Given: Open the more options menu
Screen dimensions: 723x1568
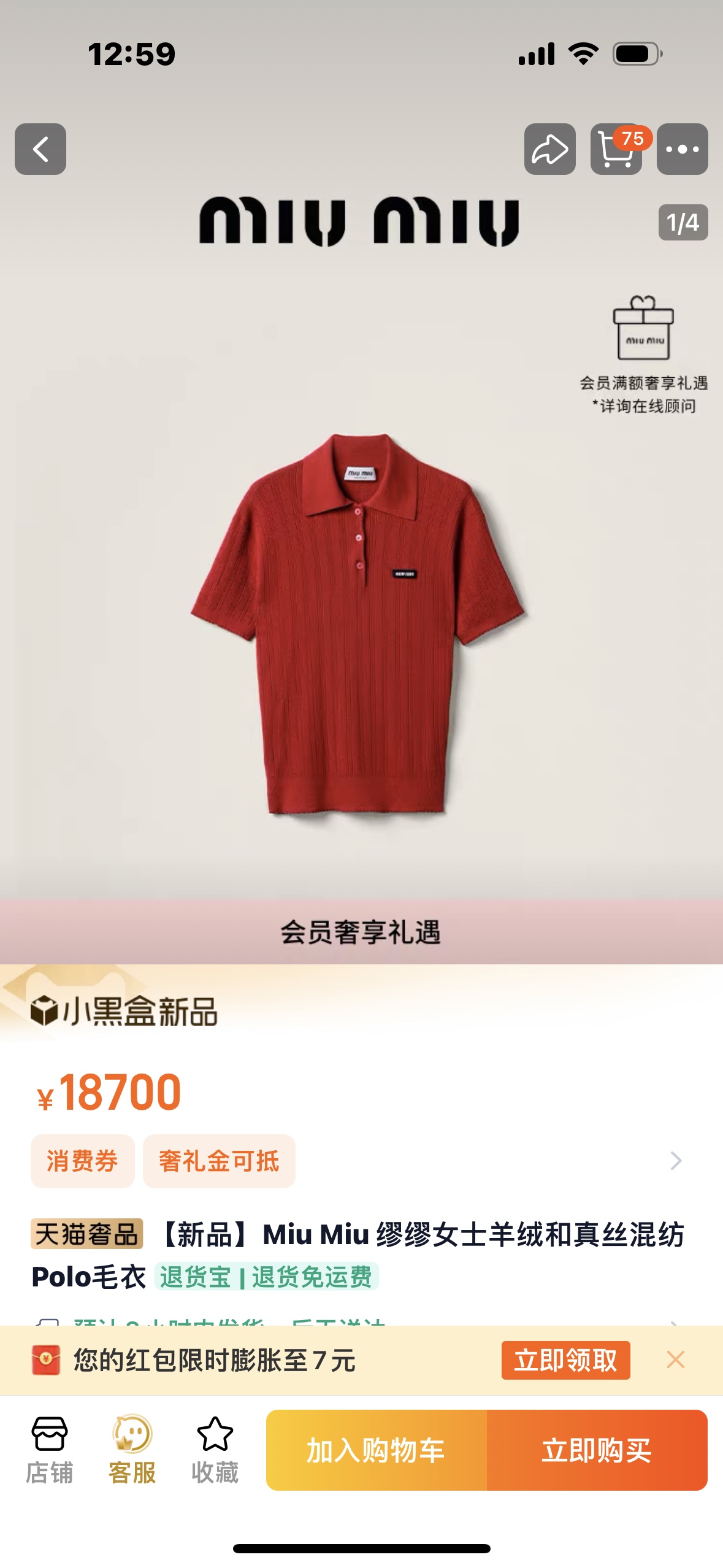Looking at the screenshot, I should pos(682,149).
